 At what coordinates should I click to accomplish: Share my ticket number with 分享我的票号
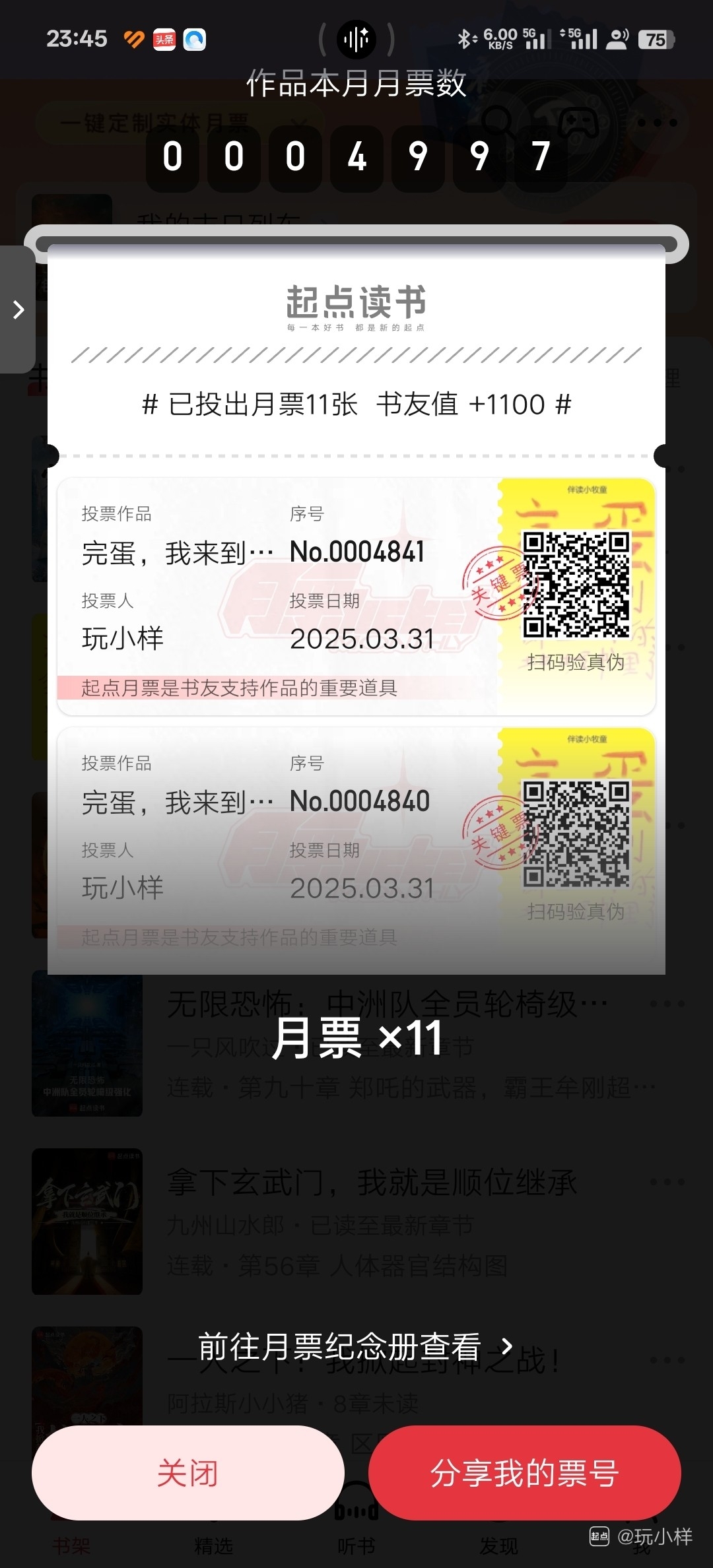coord(524,1473)
